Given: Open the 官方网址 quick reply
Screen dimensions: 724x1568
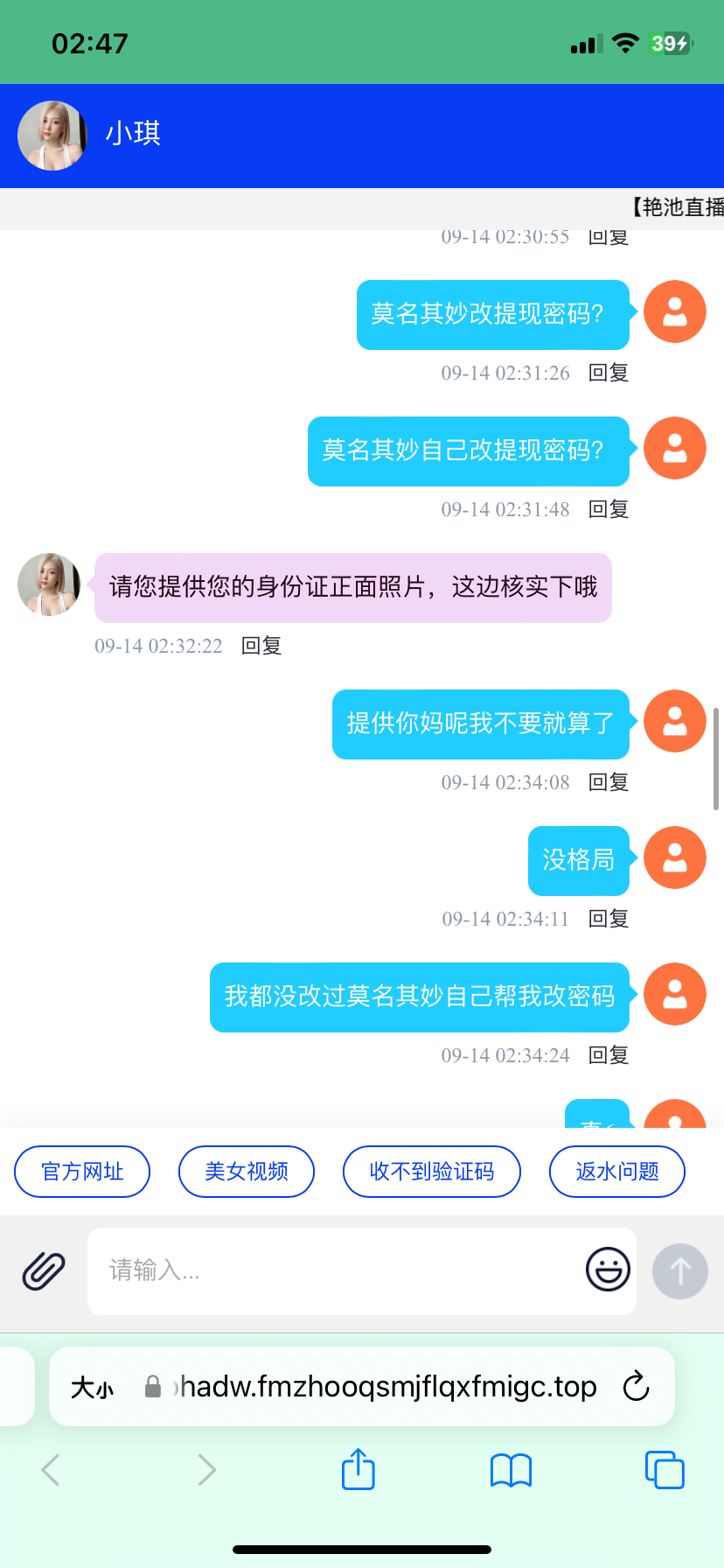Looking at the screenshot, I should (x=81, y=1171).
